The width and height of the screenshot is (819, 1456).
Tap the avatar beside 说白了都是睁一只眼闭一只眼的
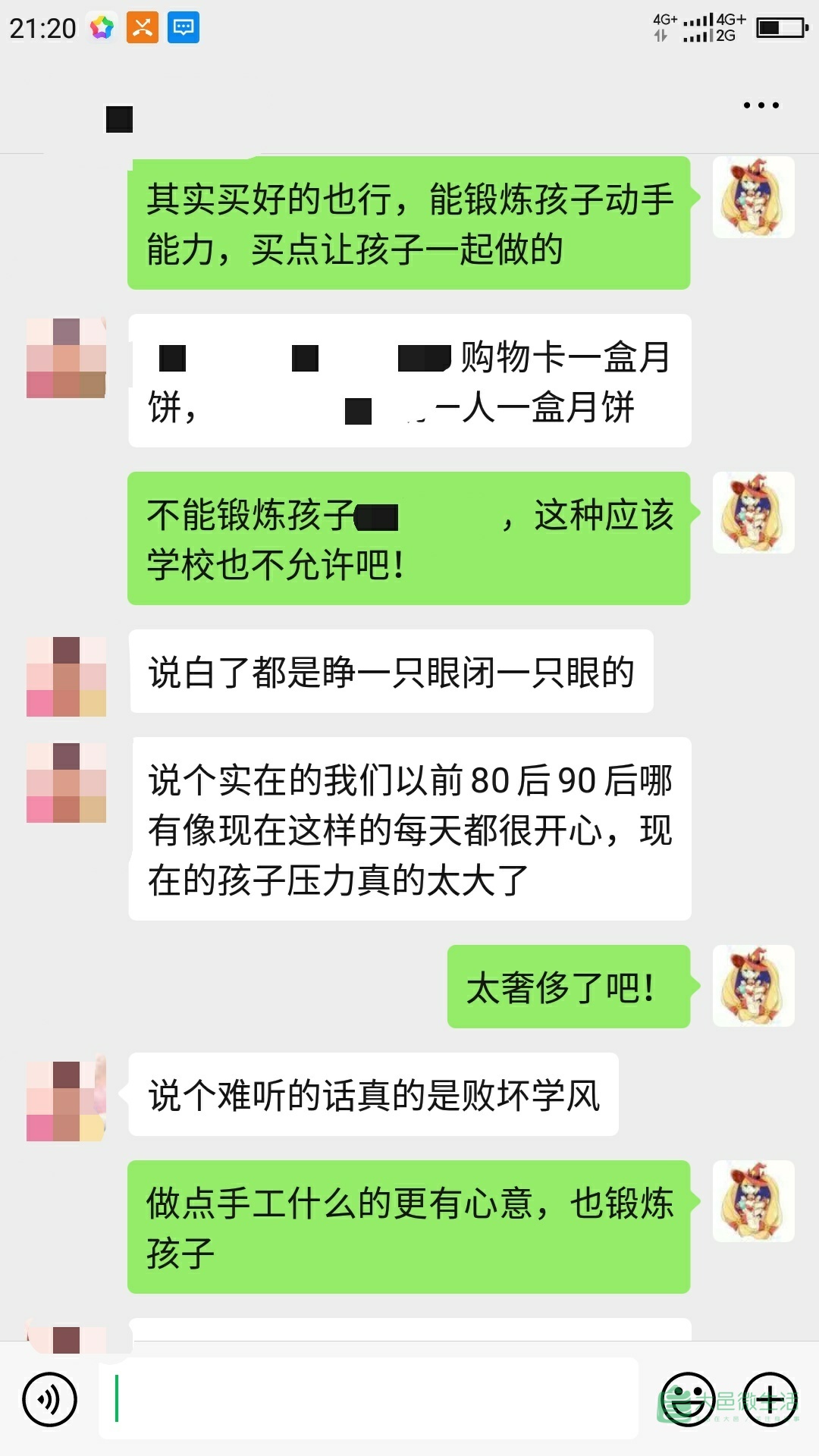pyautogui.click(x=66, y=676)
